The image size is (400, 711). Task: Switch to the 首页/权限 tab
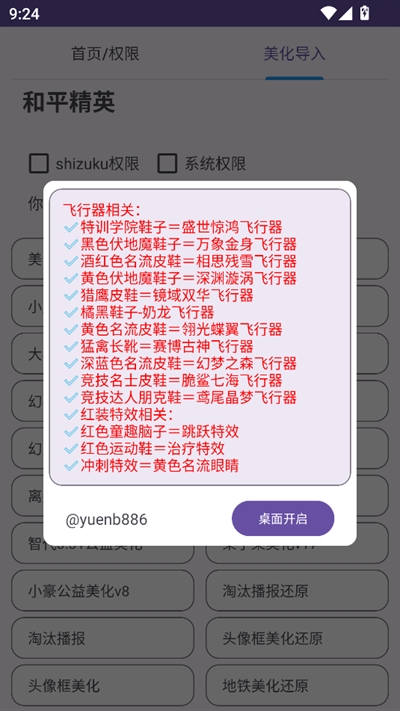[105, 54]
